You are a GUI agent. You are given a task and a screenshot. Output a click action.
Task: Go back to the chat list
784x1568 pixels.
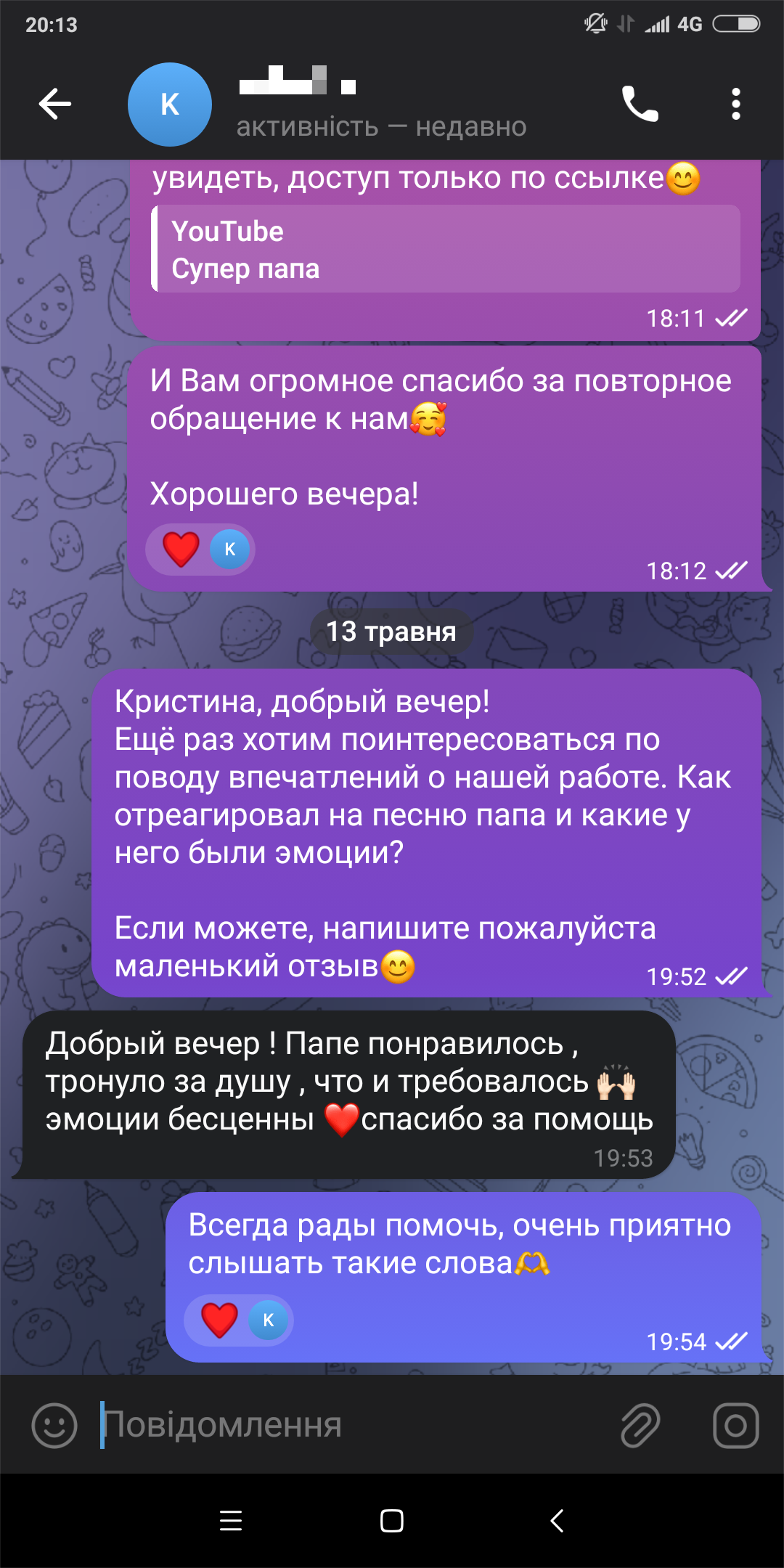point(55,104)
